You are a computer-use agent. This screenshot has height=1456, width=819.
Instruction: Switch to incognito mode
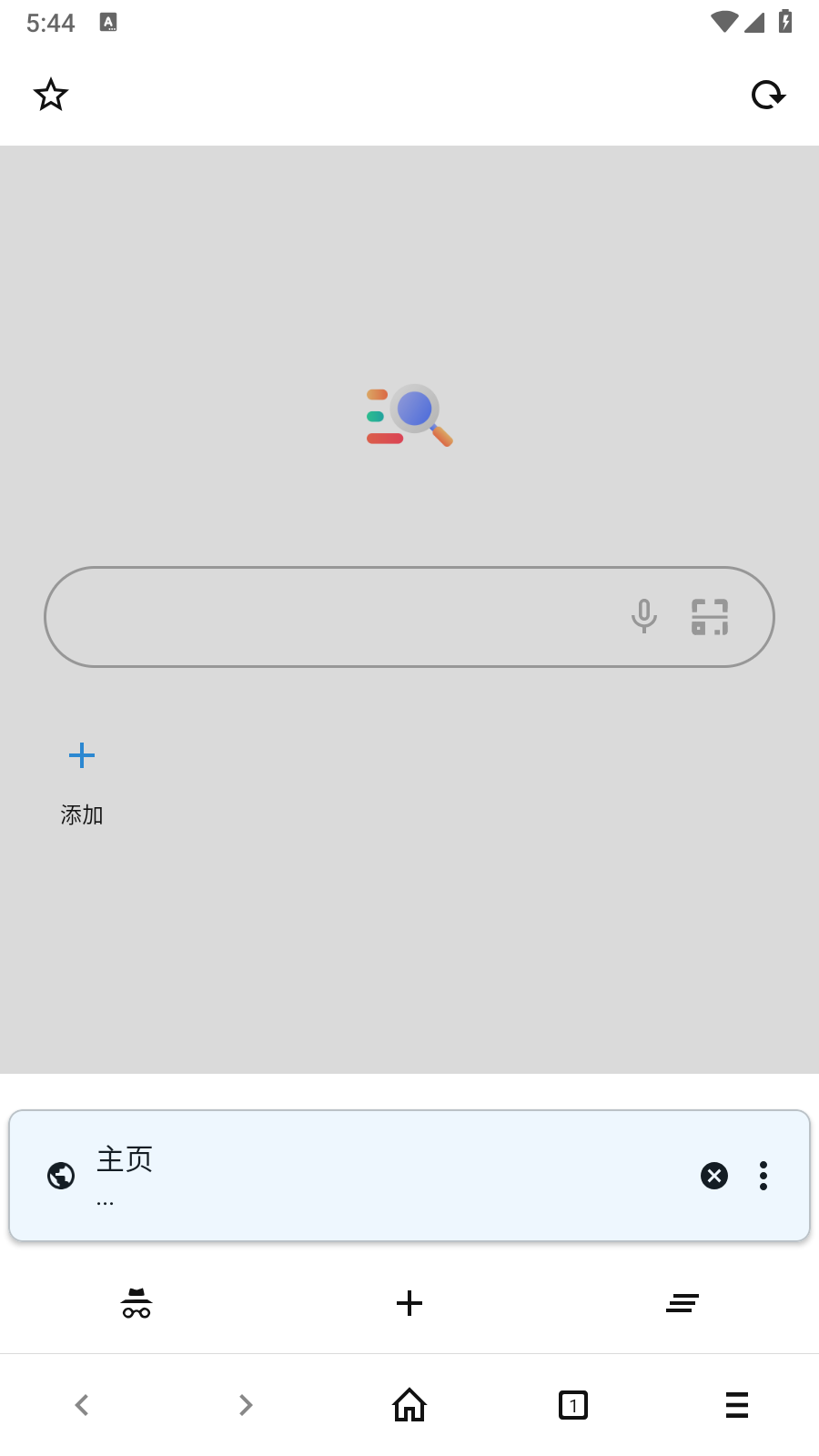[136, 1303]
